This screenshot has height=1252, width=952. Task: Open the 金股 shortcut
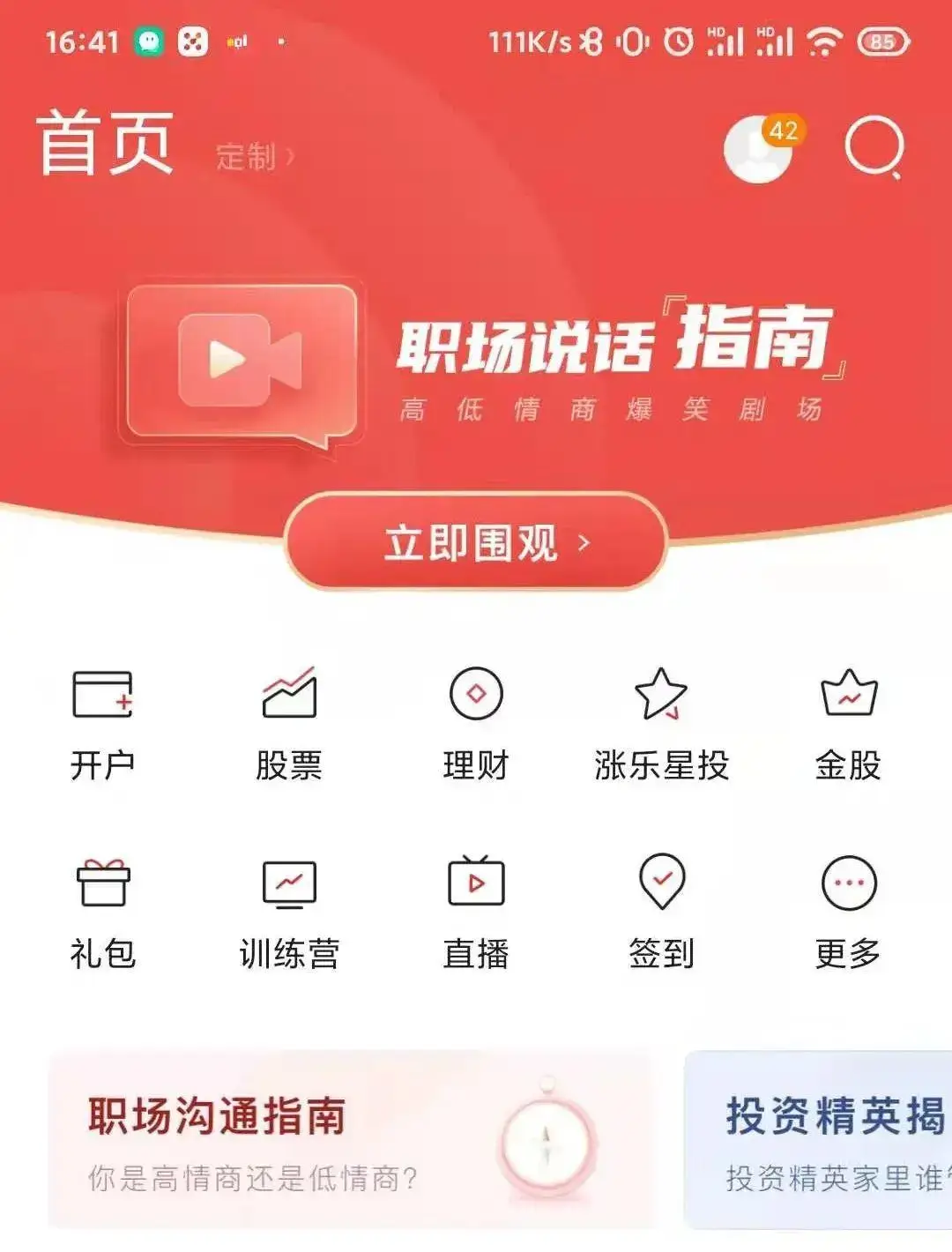(x=848, y=725)
